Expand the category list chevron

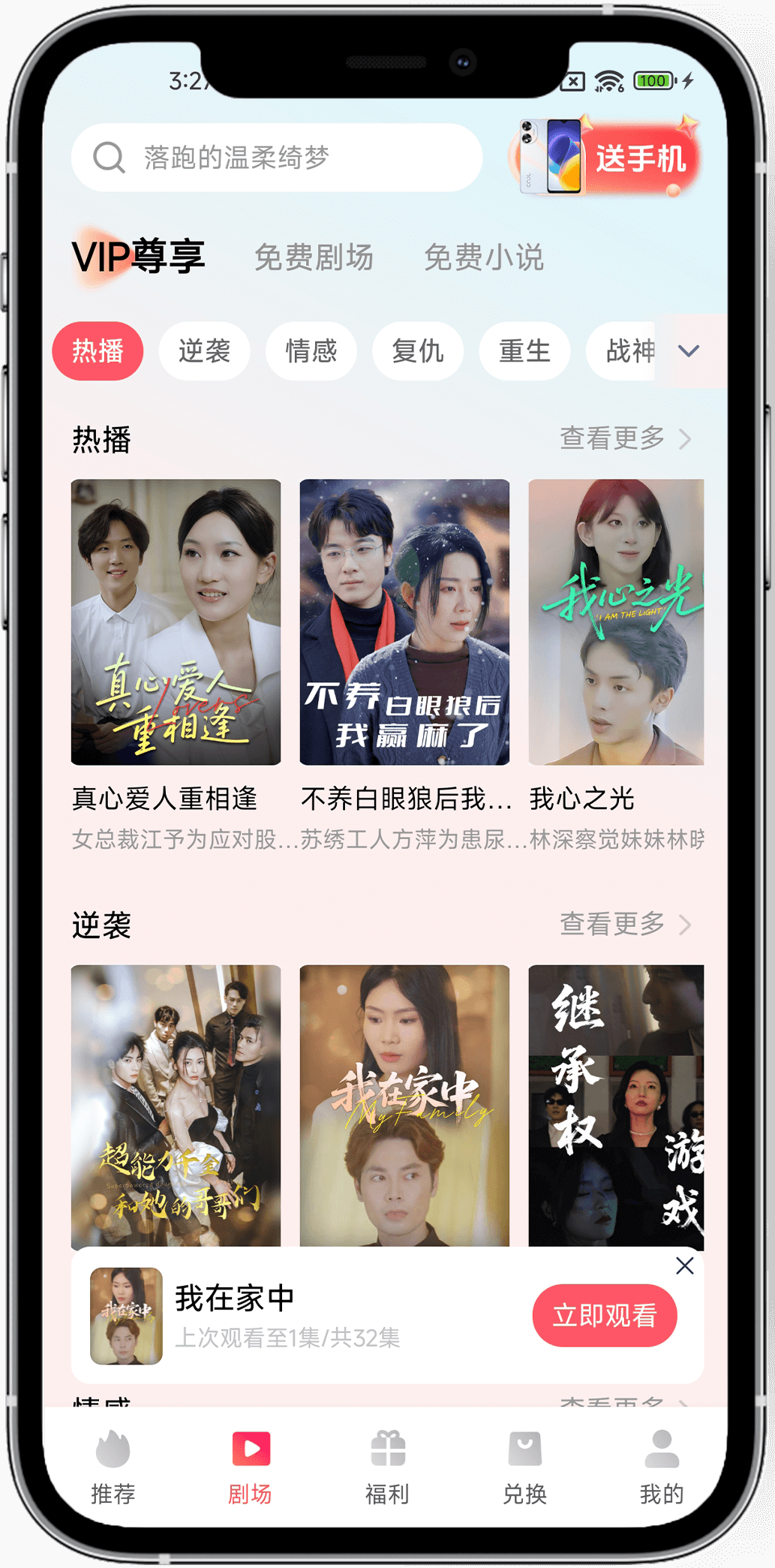pyautogui.click(x=689, y=351)
